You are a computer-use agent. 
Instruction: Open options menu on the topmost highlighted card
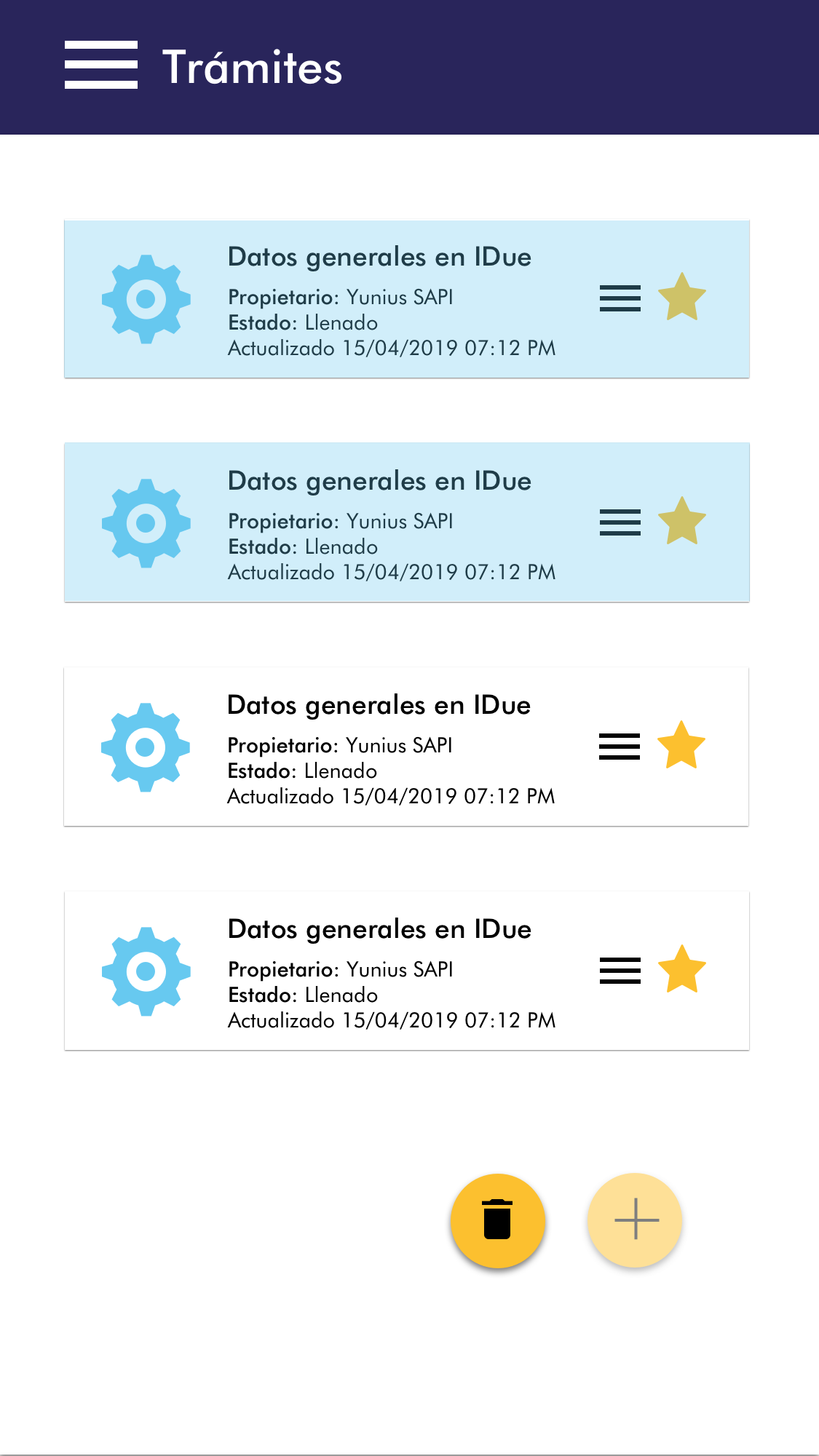tap(620, 298)
